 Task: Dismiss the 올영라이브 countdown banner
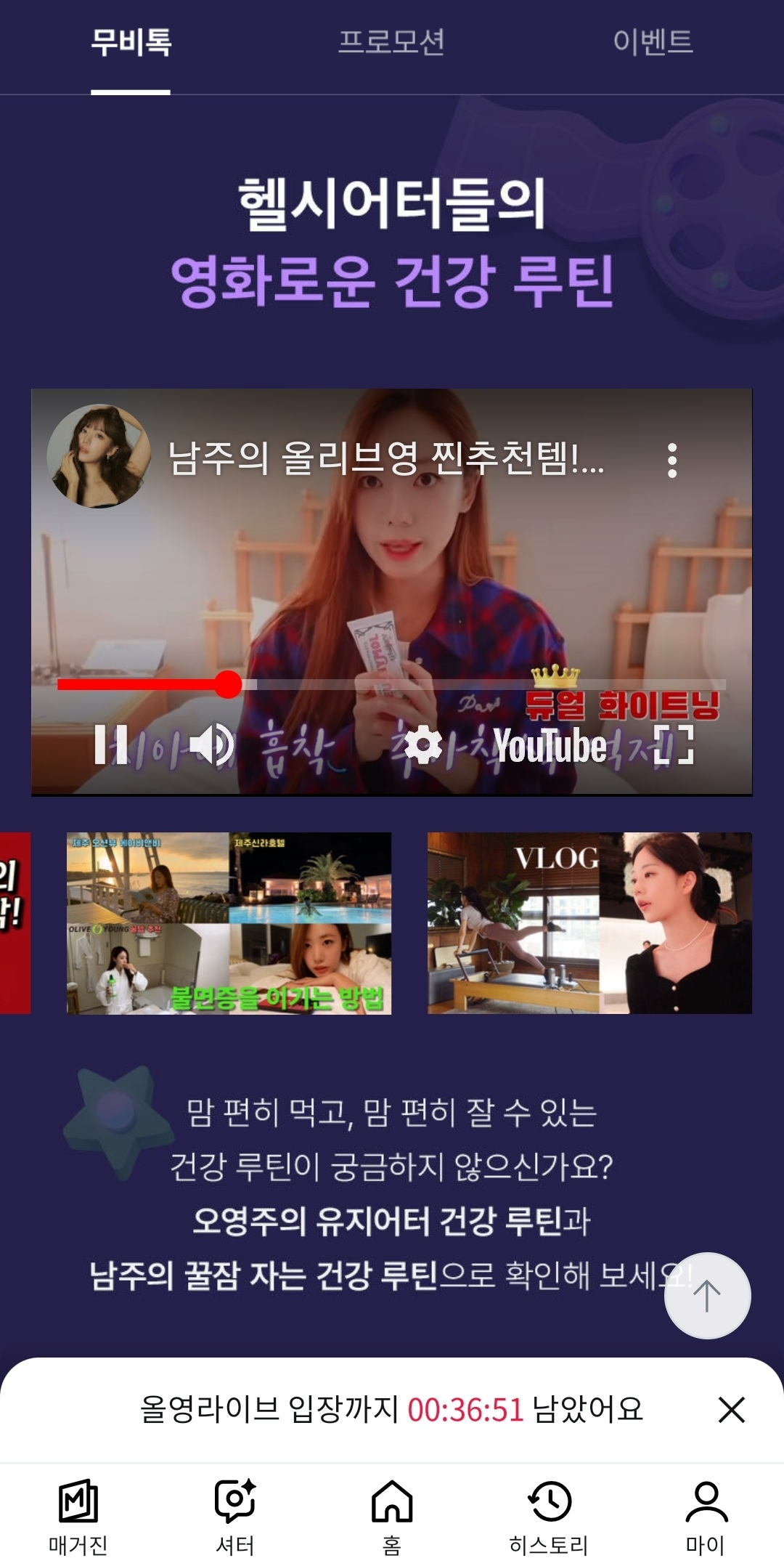pos(731,1410)
